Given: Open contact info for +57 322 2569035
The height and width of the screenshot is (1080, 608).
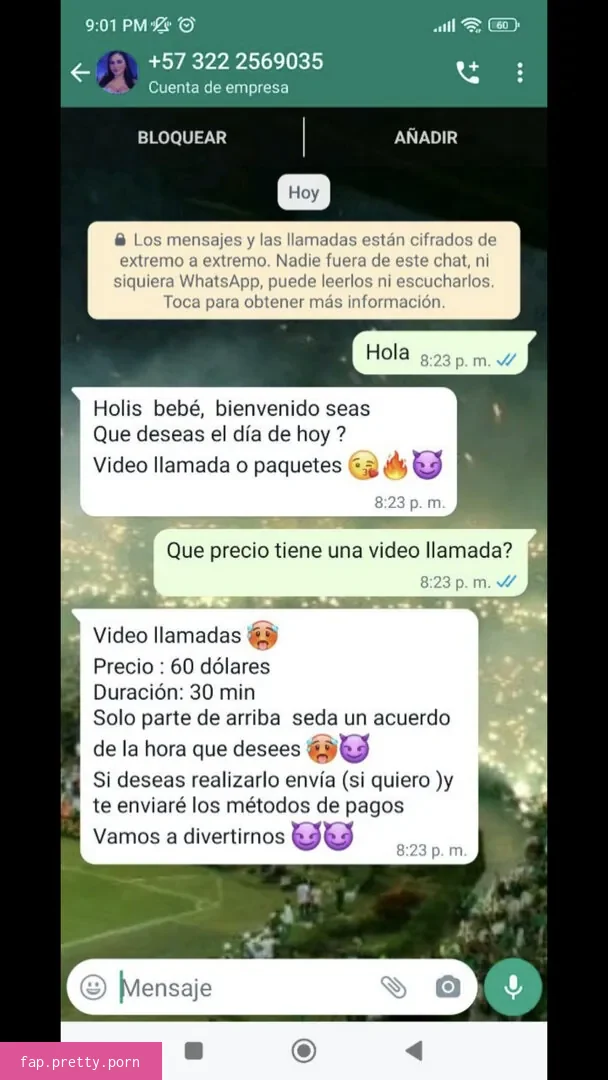Looking at the screenshot, I should click(x=235, y=72).
